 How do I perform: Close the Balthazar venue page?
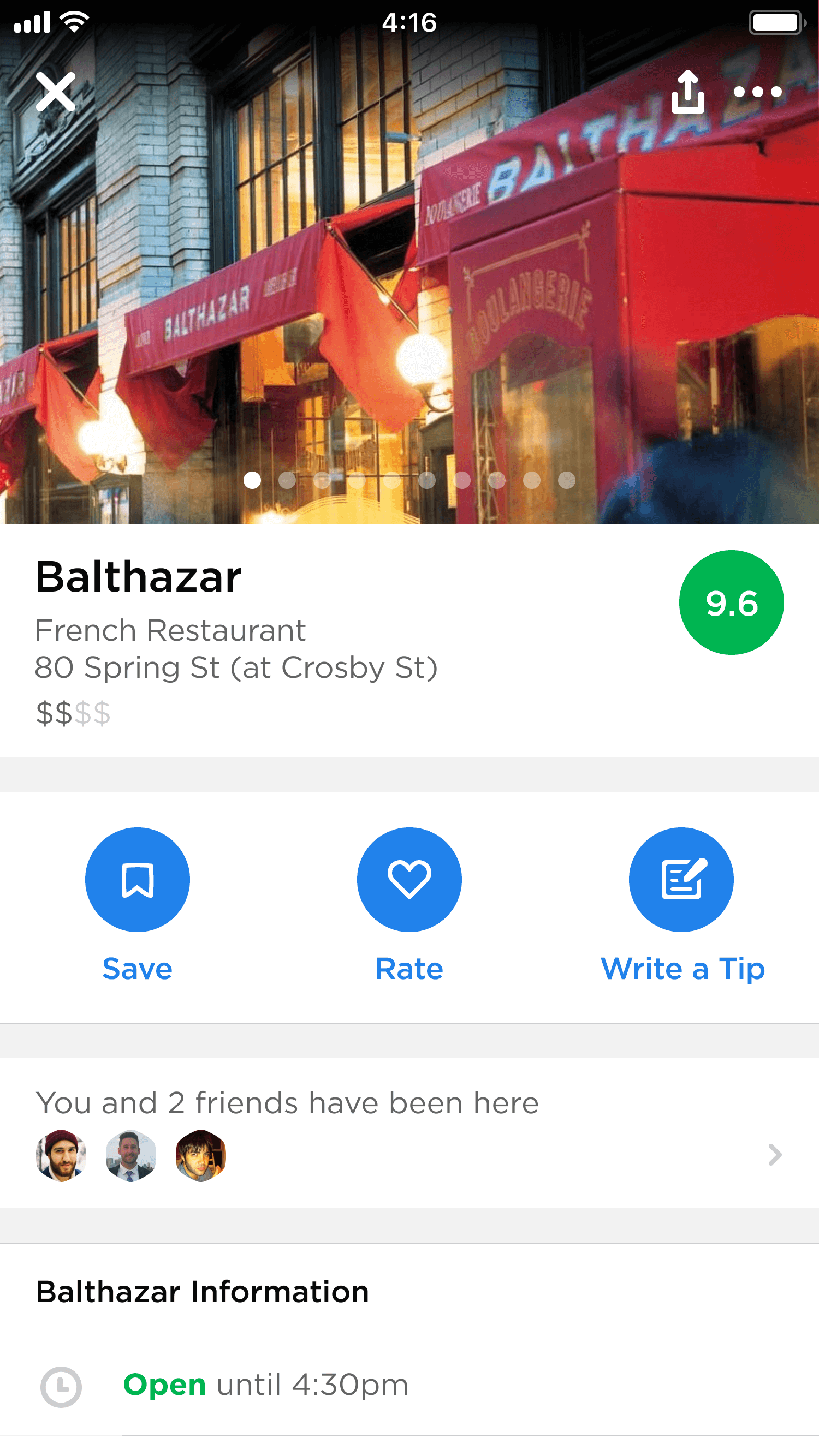tap(56, 92)
